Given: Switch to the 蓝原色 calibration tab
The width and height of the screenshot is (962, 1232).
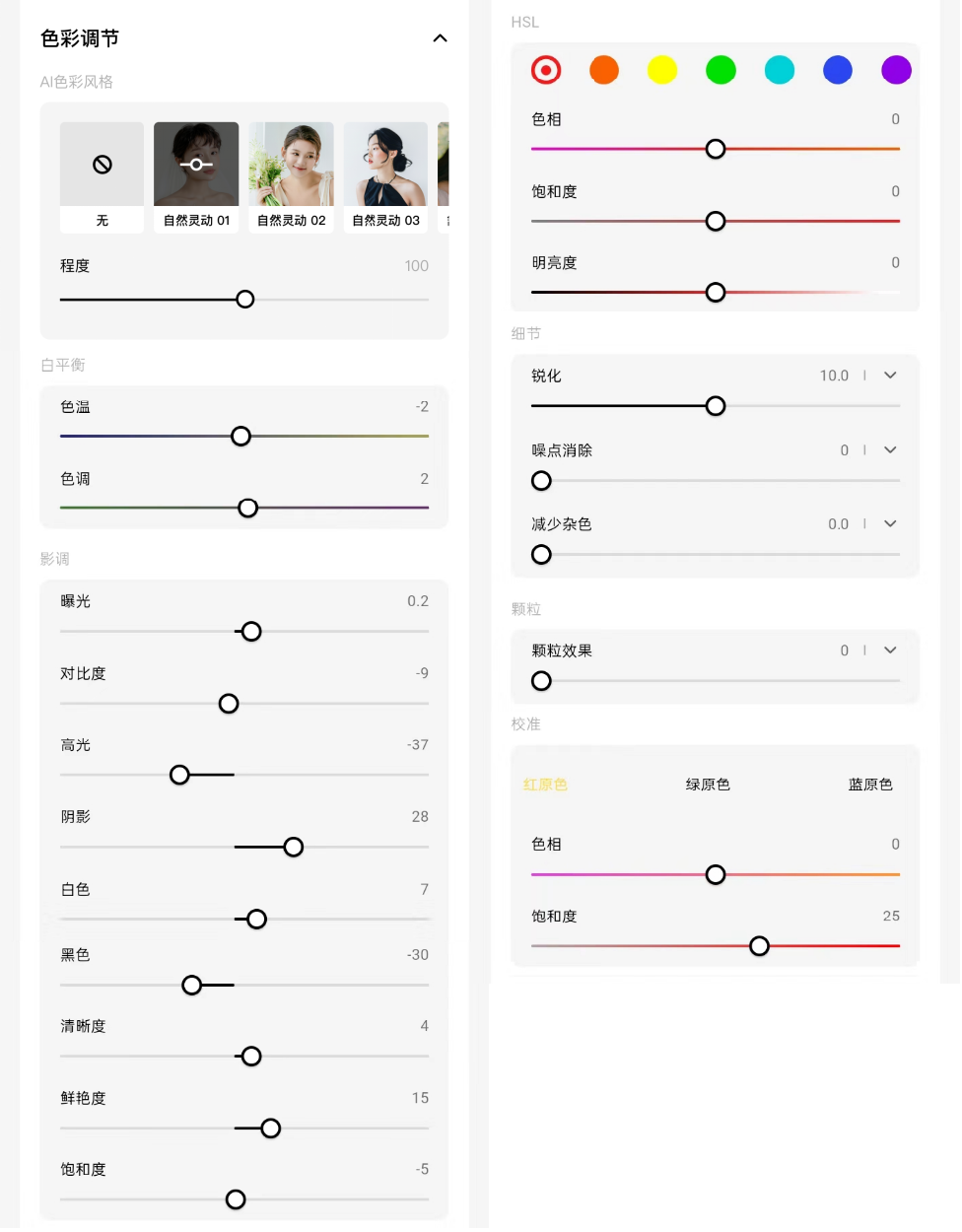Looking at the screenshot, I should pos(870,785).
